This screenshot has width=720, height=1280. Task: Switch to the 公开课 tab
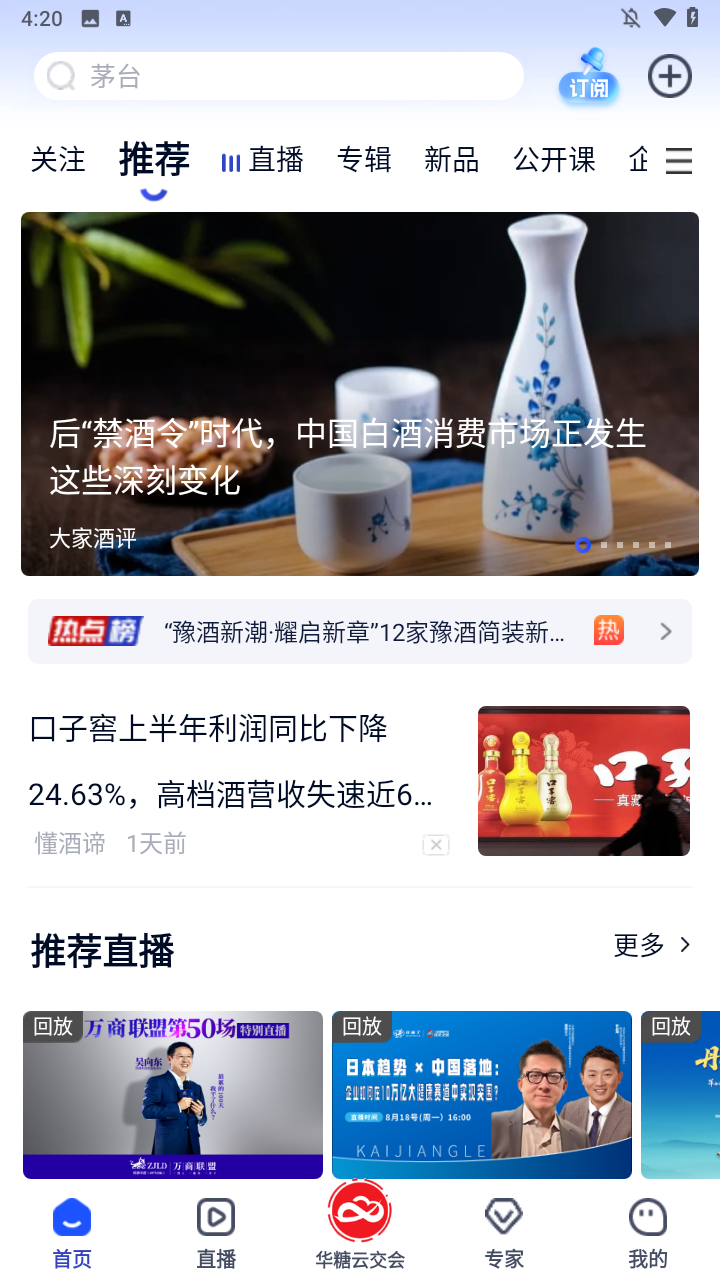coord(554,160)
